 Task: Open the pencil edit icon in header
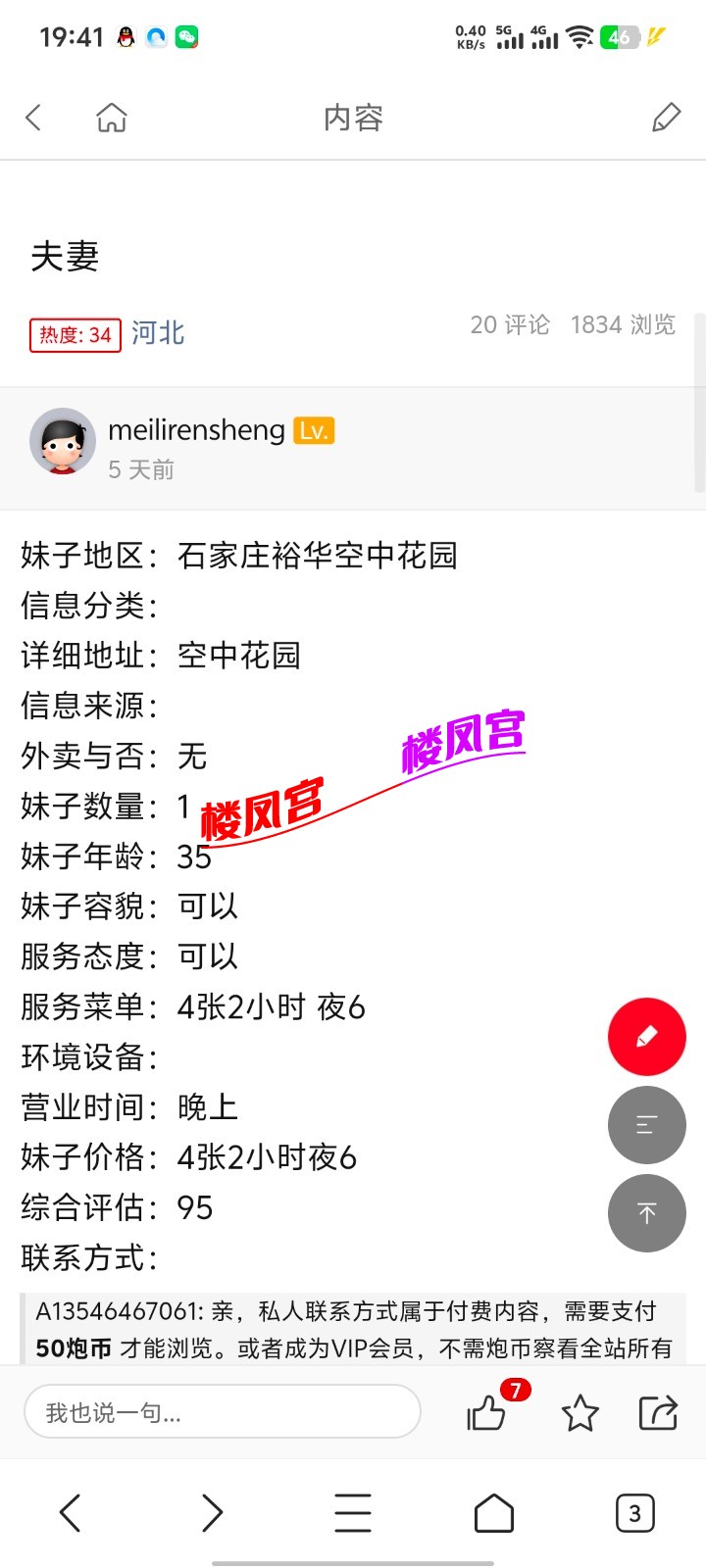point(666,118)
